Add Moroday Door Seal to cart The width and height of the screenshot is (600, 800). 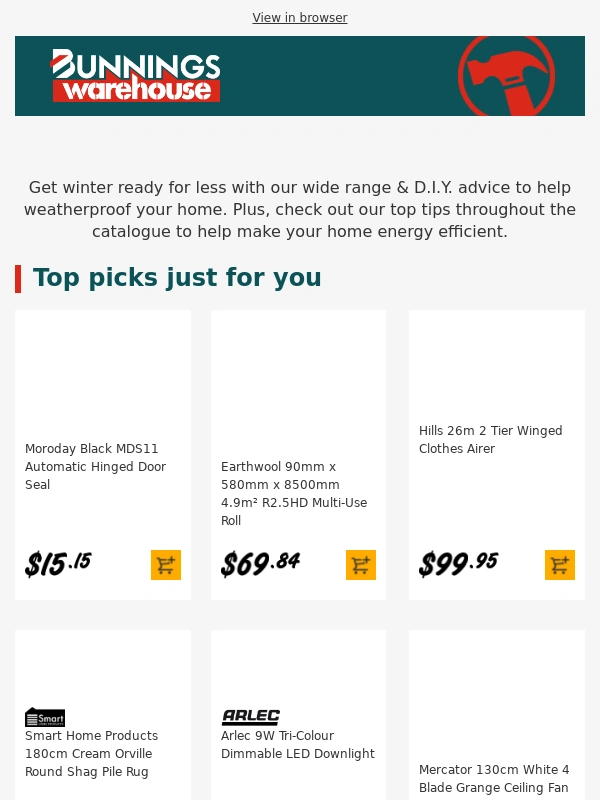[x=165, y=565]
